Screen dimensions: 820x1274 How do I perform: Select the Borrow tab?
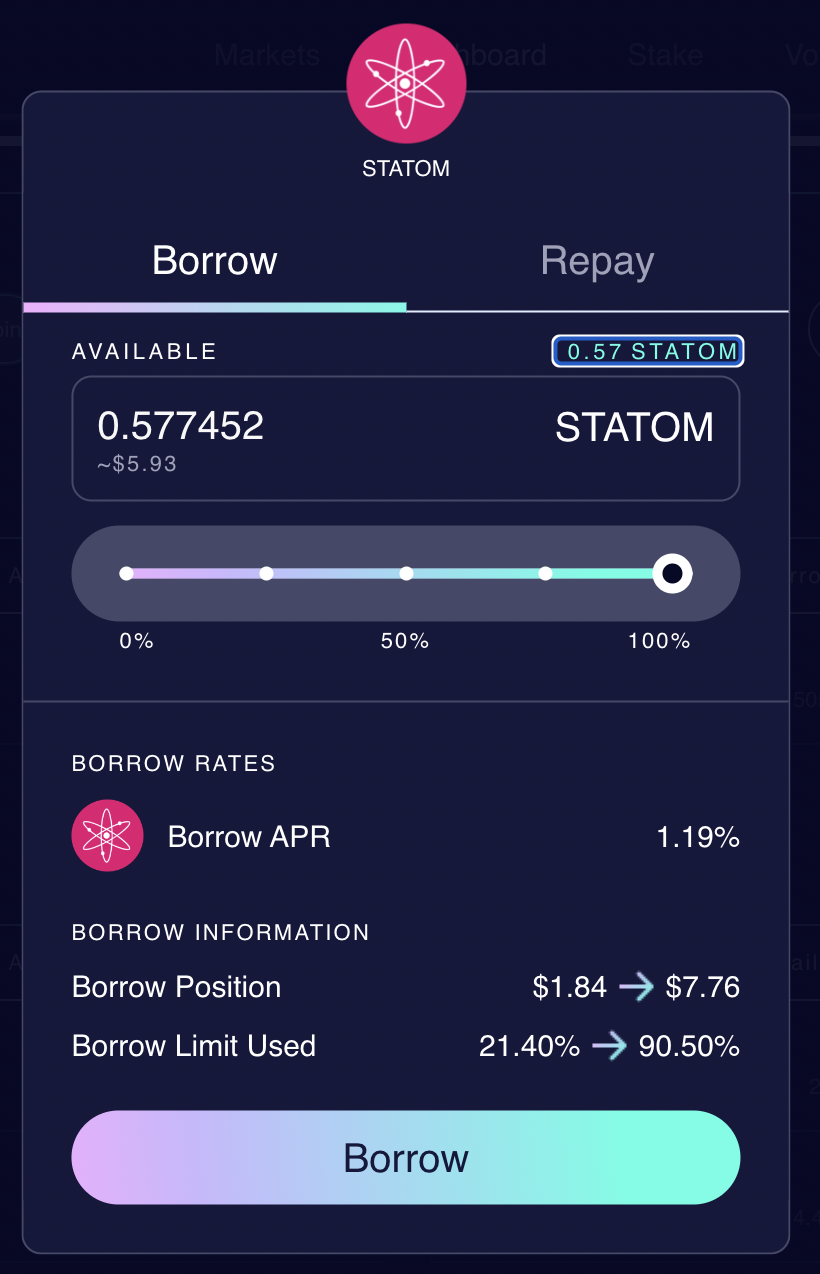click(x=214, y=262)
